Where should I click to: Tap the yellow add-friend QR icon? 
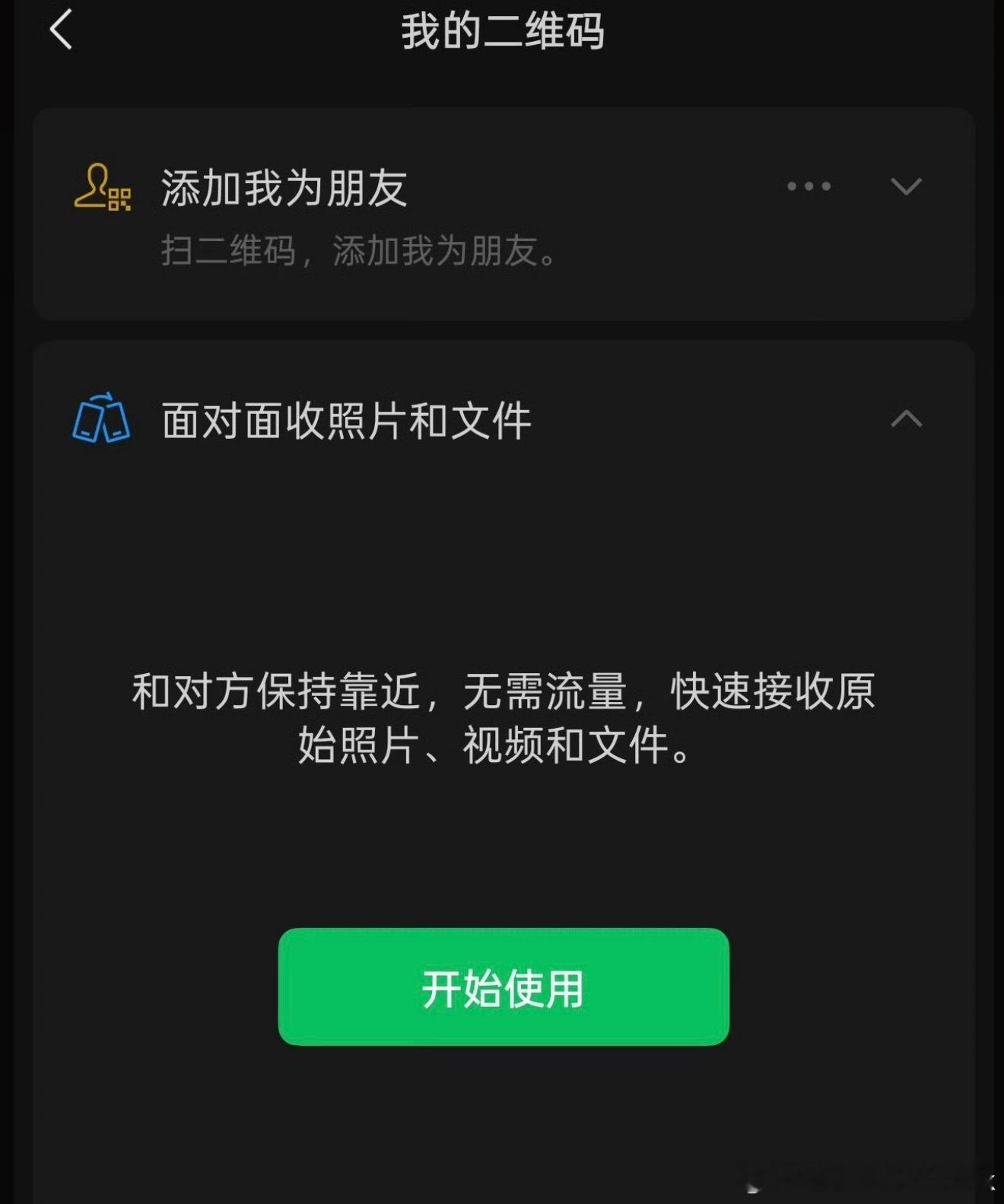tap(101, 189)
